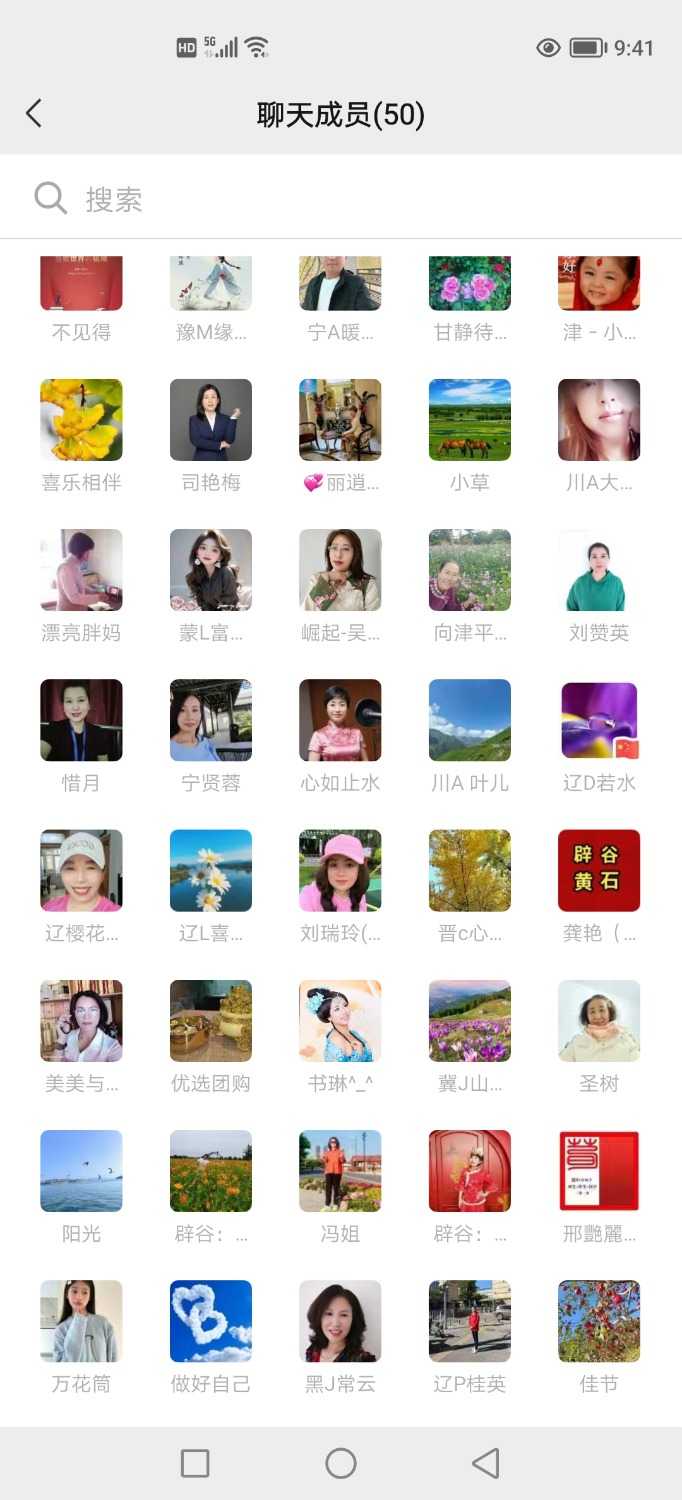Tap the system home button
This screenshot has height=1500, width=682.
point(340,1463)
